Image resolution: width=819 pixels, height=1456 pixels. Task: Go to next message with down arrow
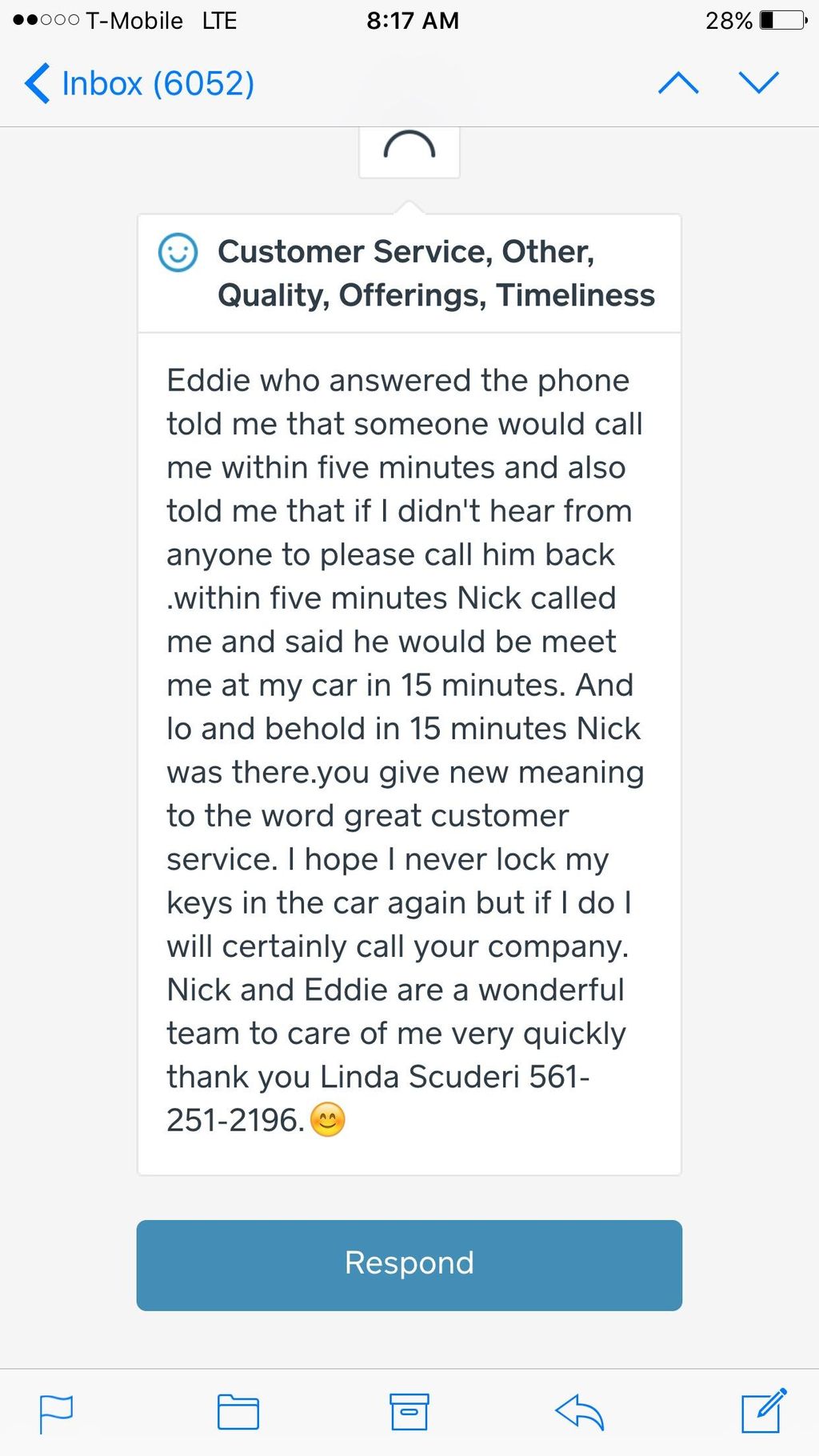[x=758, y=82]
